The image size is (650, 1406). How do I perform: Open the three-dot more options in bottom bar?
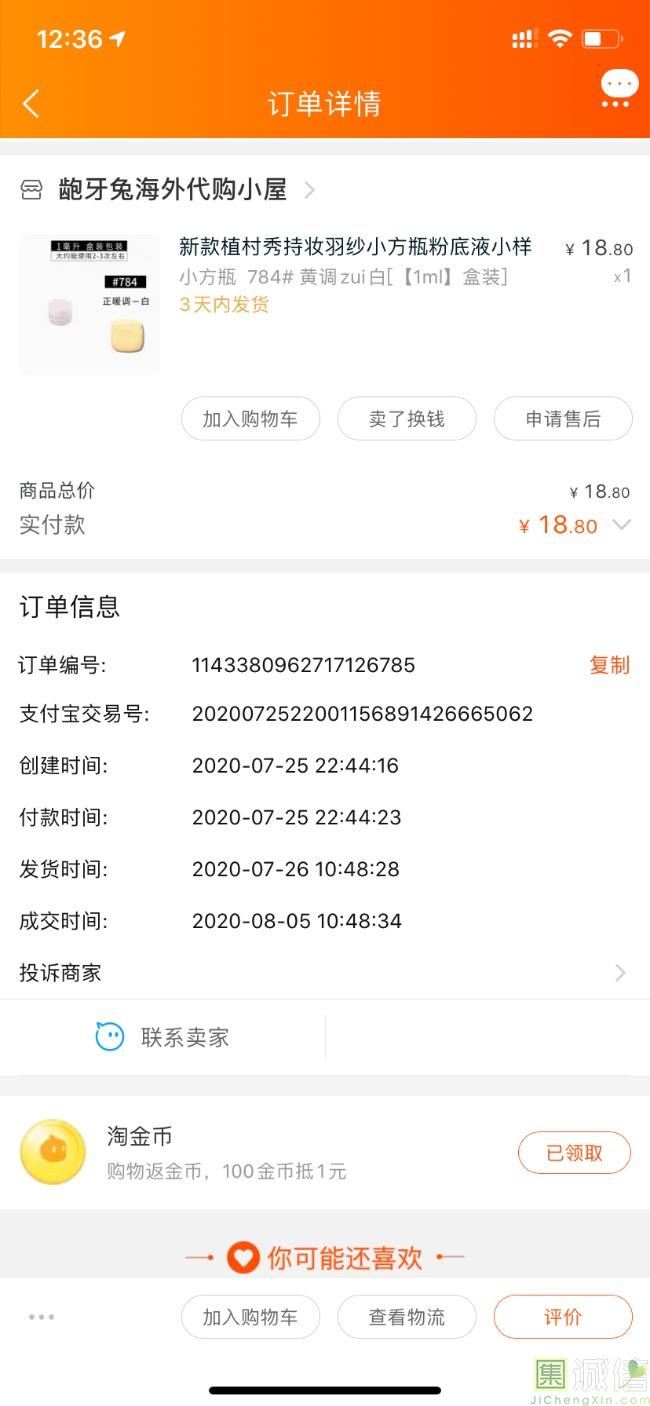(x=42, y=1317)
